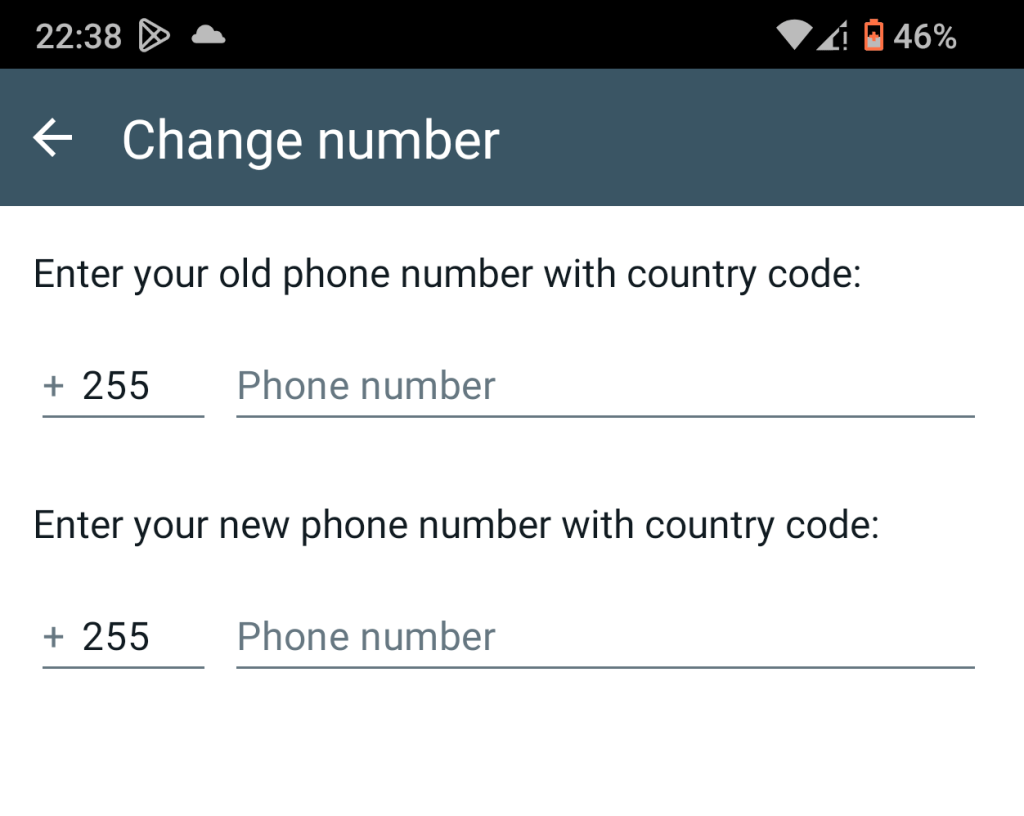
Task: Edit the old number country code field
Action: point(123,386)
